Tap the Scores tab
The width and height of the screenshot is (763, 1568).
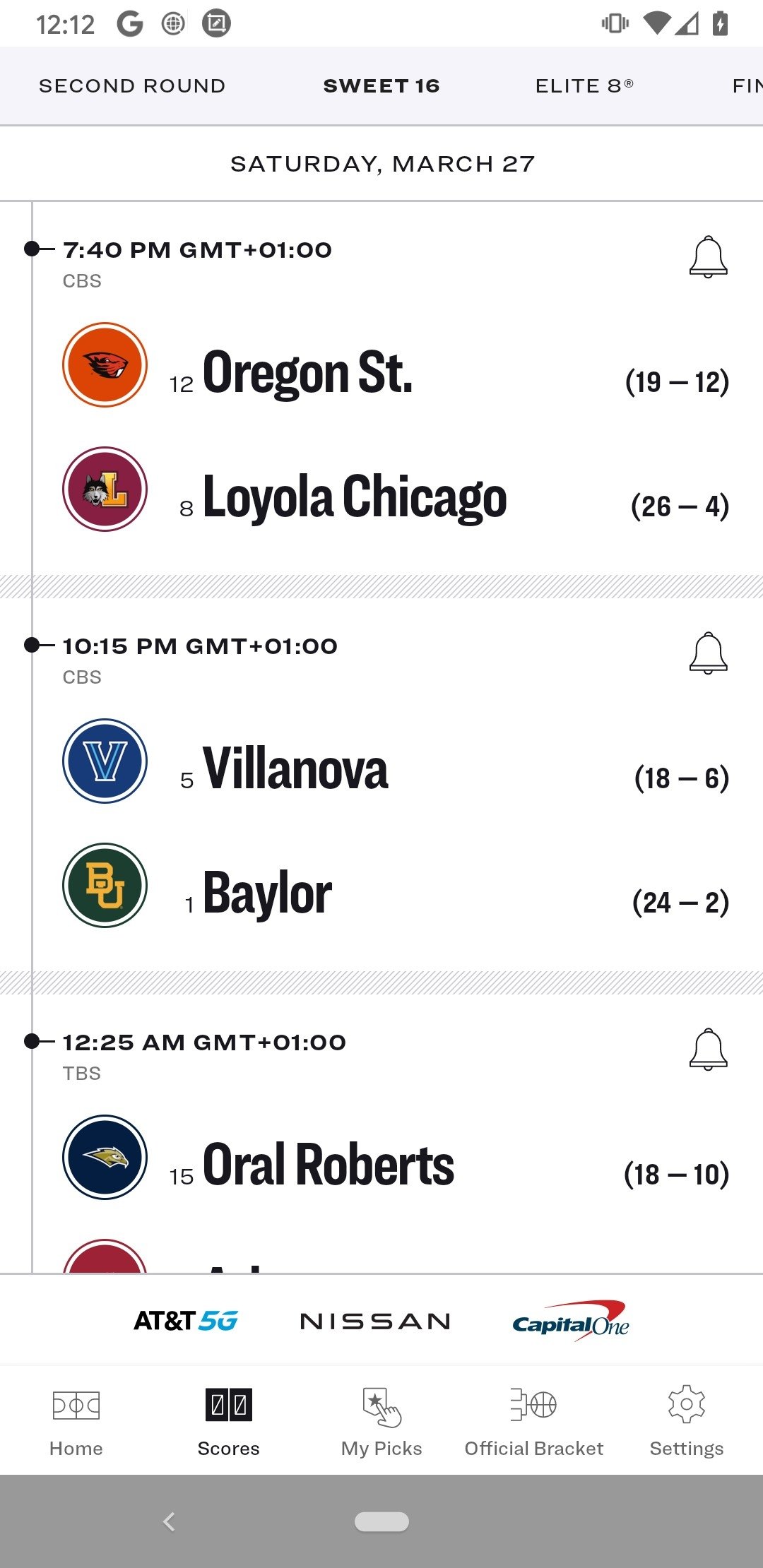(229, 1421)
